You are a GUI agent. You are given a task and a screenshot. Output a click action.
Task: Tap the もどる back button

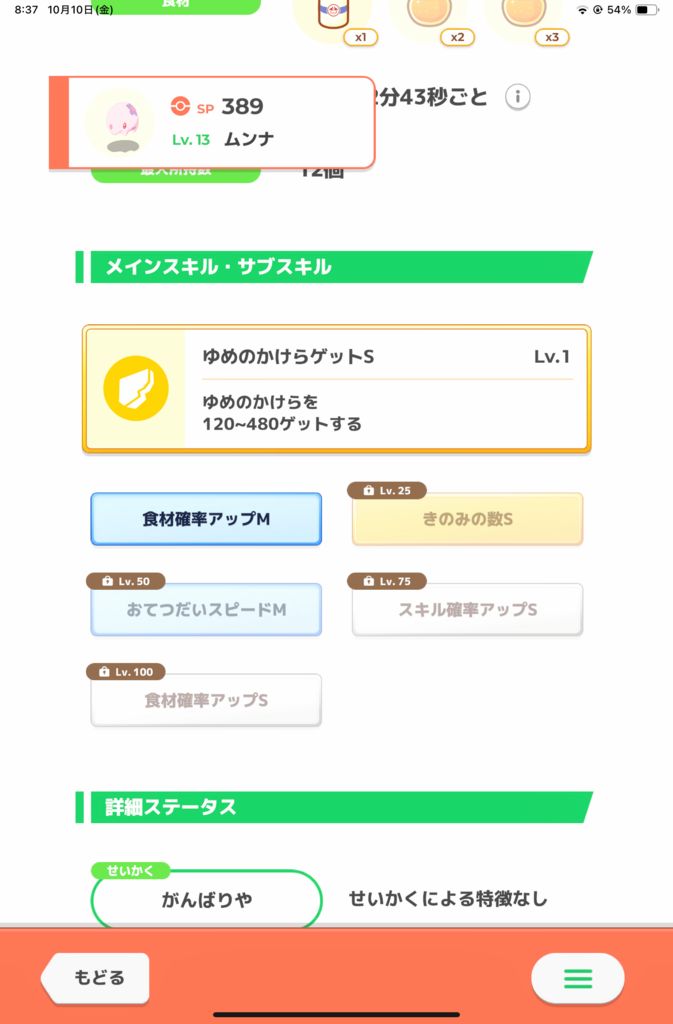tap(96, 978)
